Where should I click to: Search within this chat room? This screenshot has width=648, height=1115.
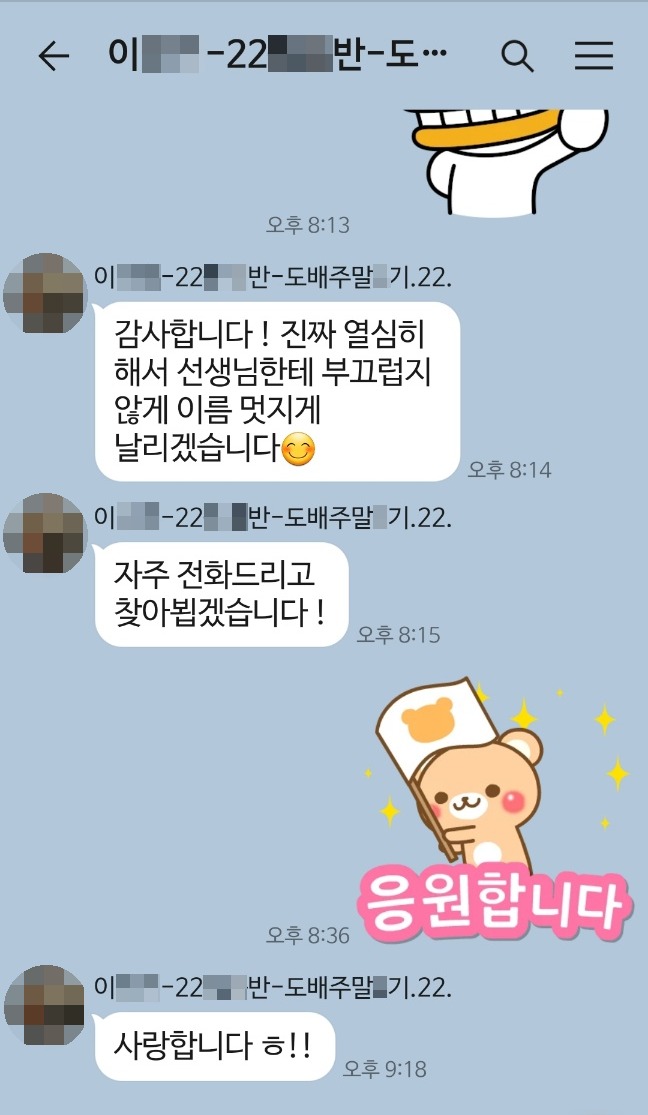517,57
